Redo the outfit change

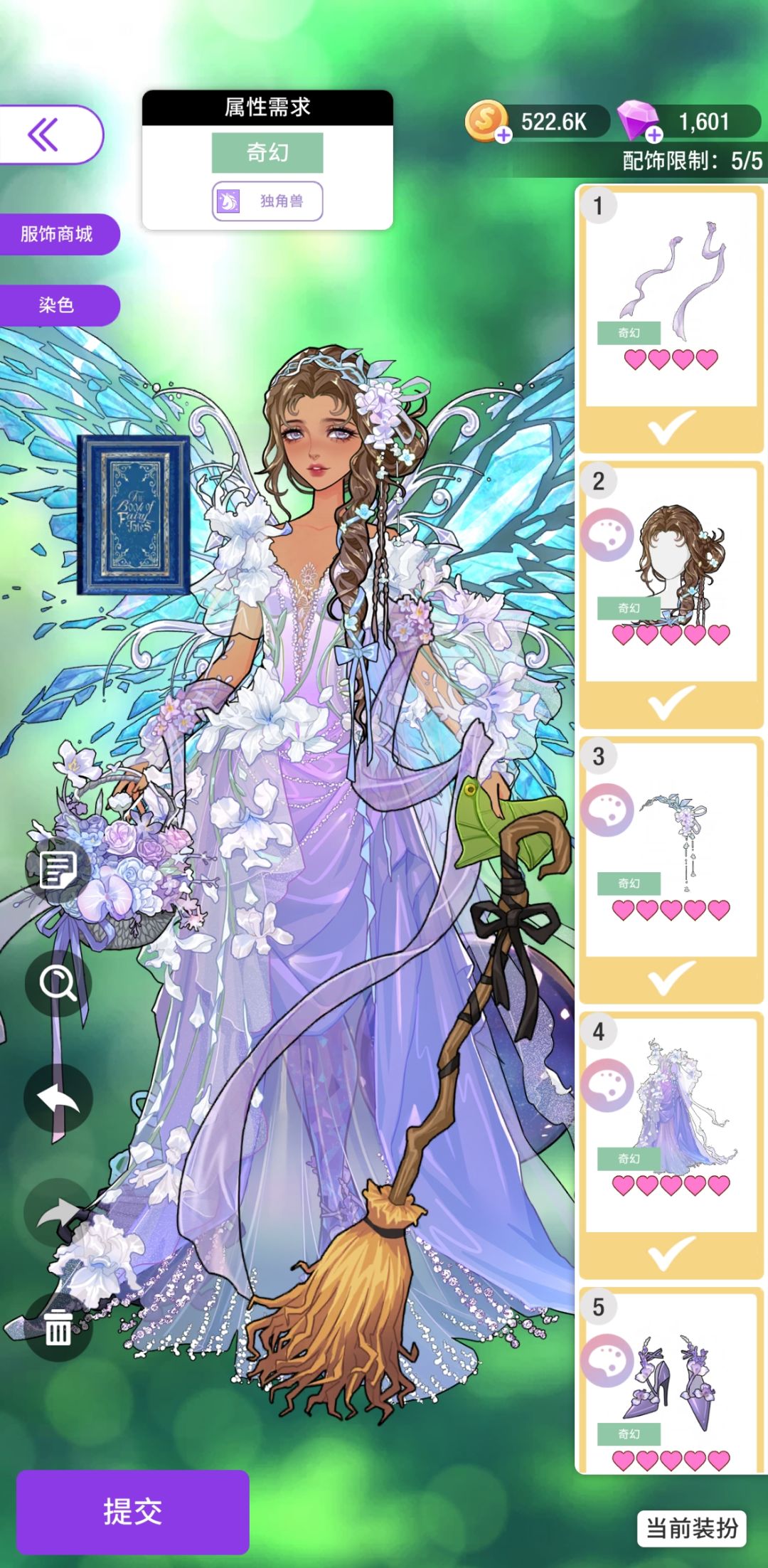pos(58,1212)
